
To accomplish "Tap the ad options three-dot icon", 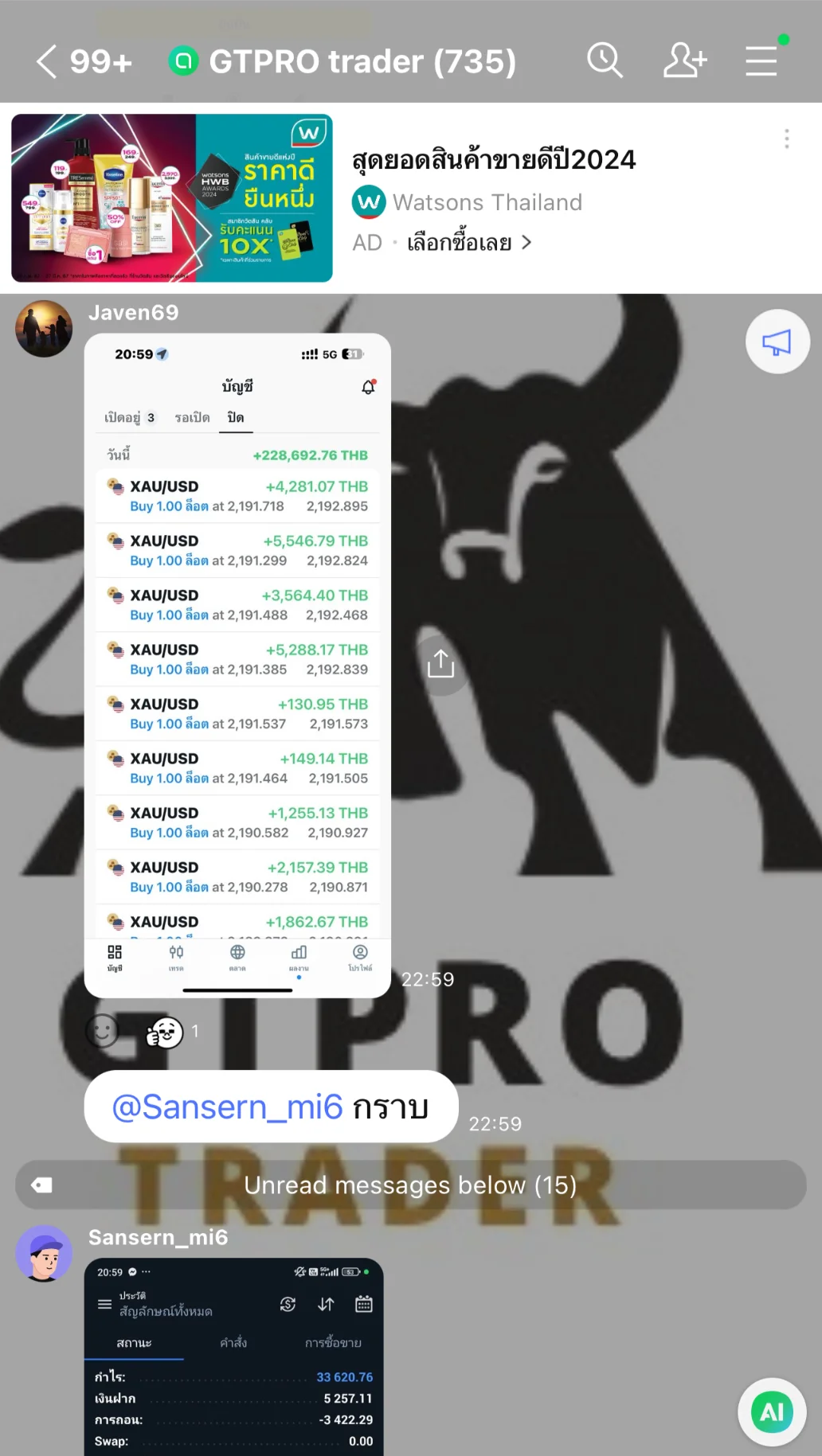I will pyautogui.click(x=786, y=139).
